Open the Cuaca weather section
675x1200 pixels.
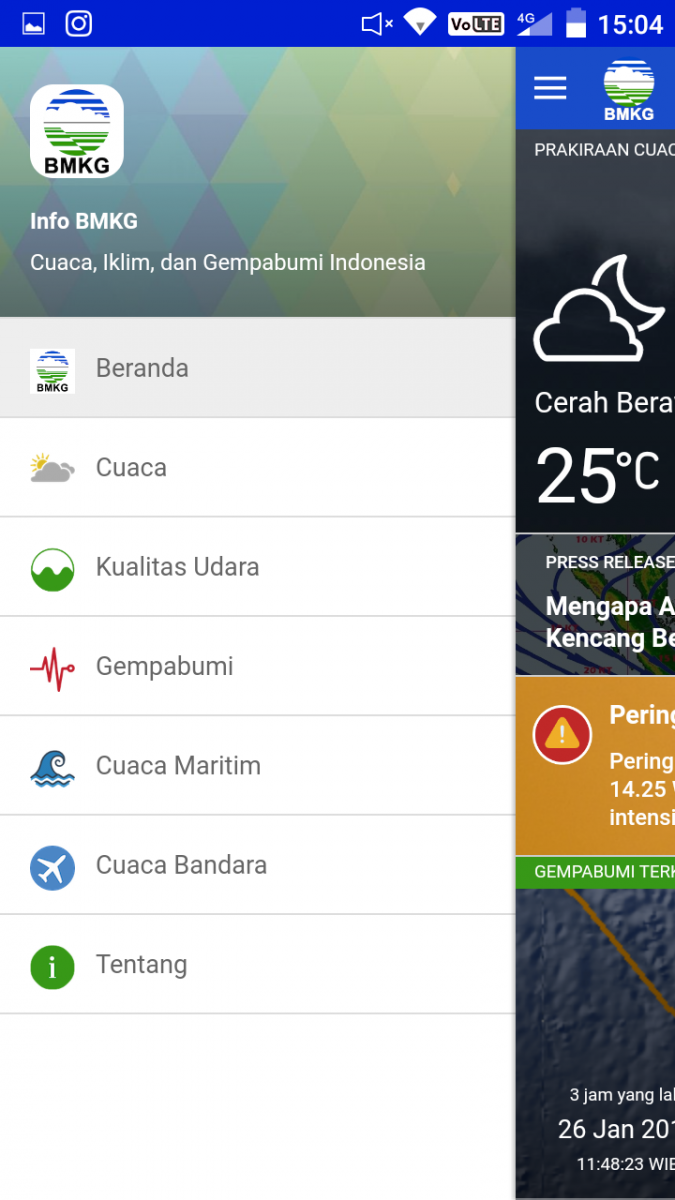[x=257, y=468]
